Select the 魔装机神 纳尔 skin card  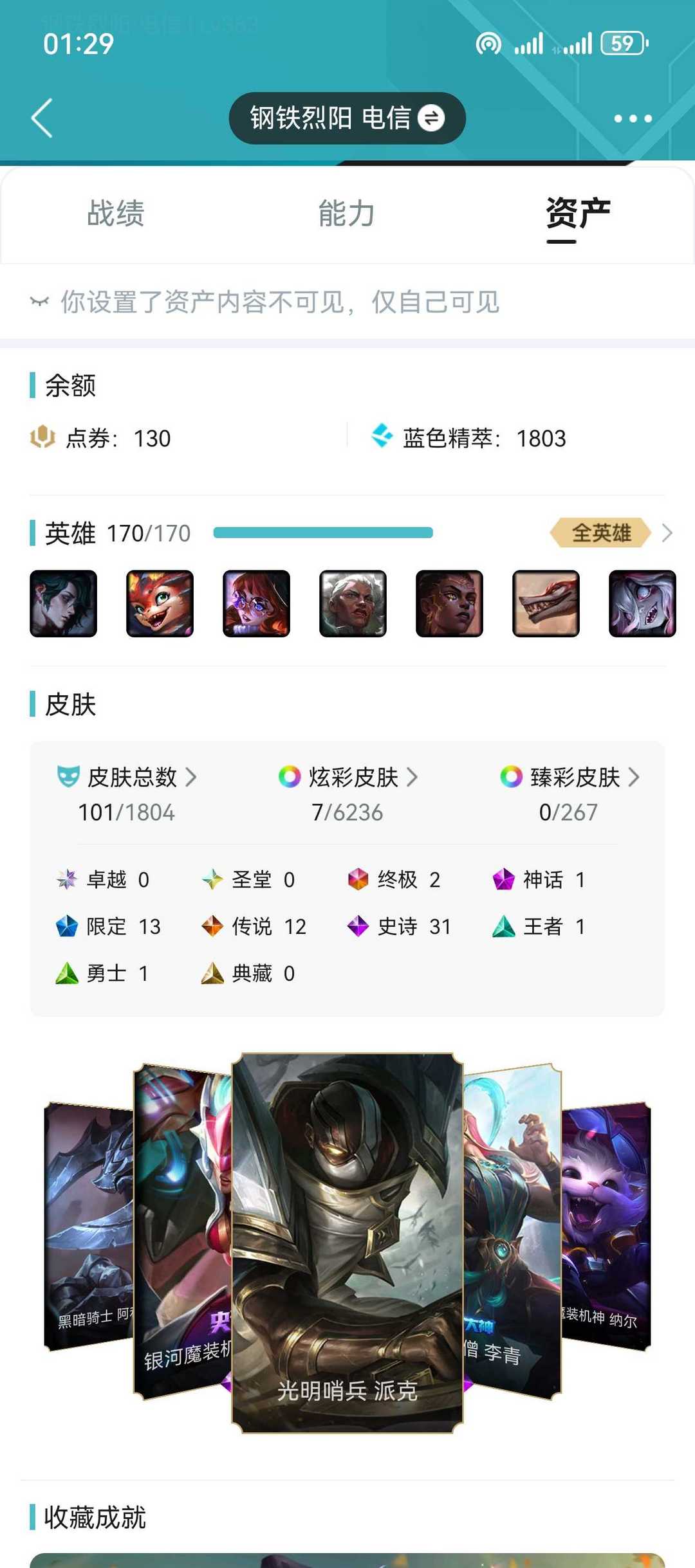click(x=606, y=1226)
